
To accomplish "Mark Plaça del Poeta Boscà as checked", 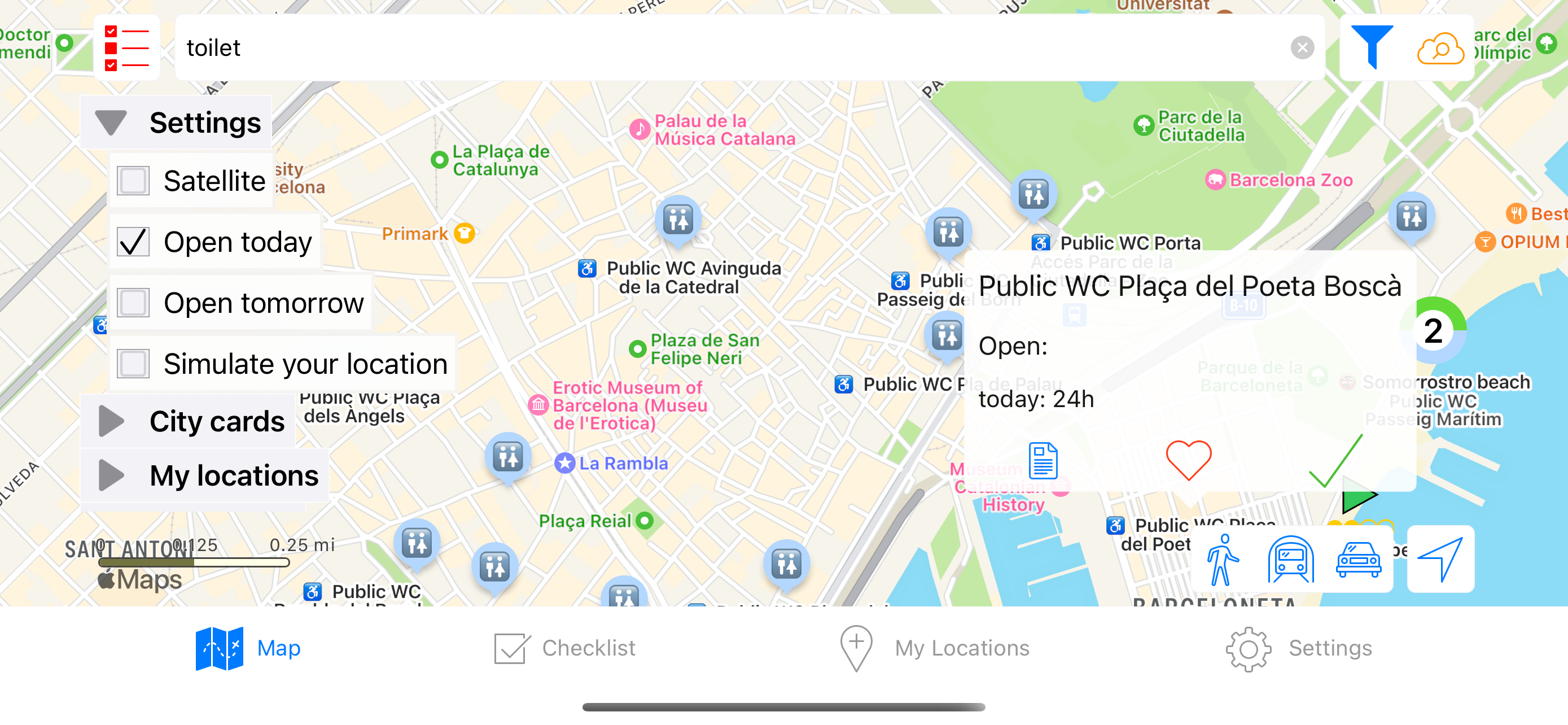I will click(x=1335, y=461).
